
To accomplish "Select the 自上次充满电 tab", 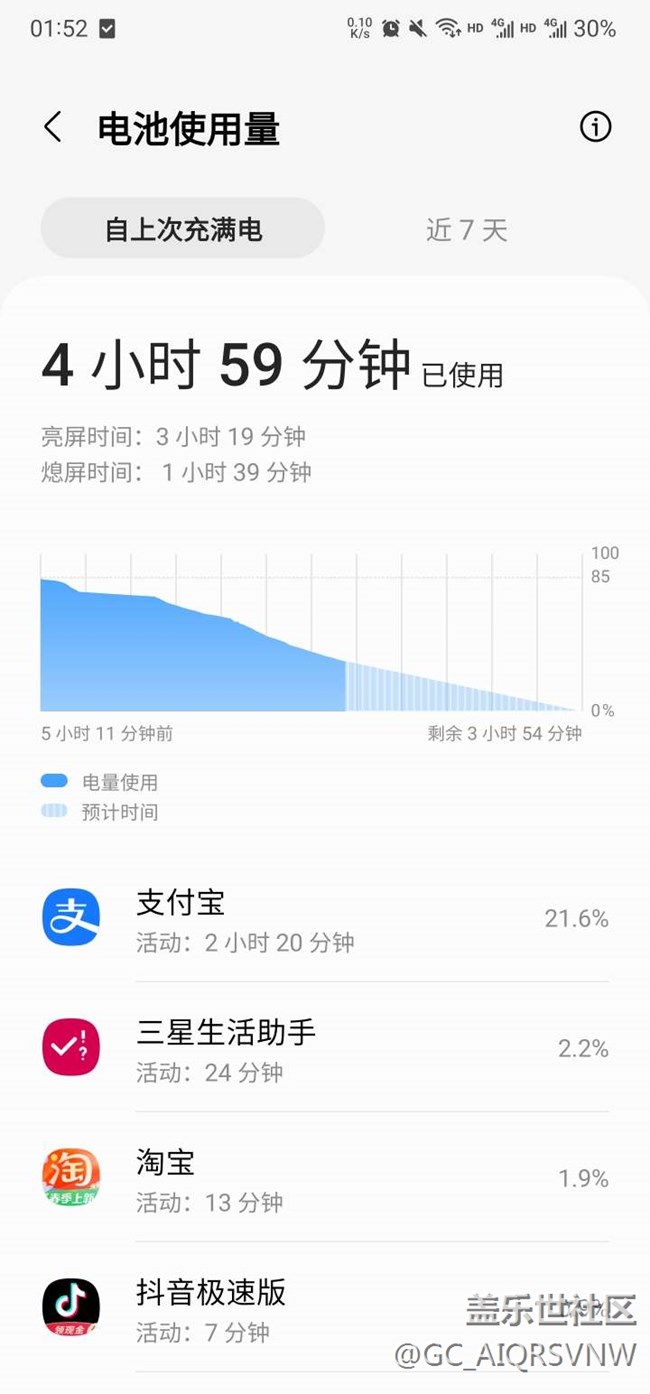I will coord(183,229).
